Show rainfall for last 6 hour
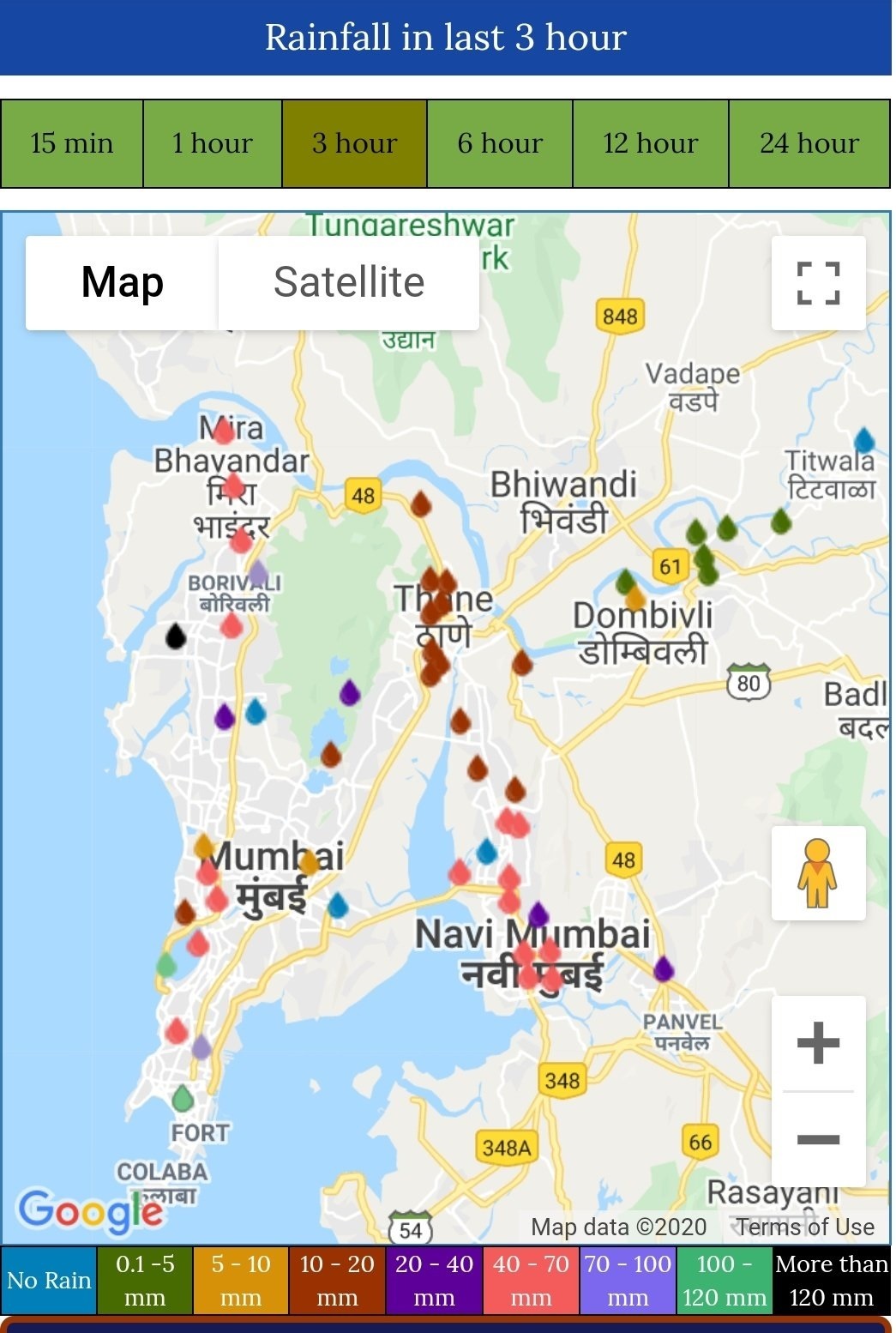This screenshot has width=896, height=1333. (x=500, y=143)
